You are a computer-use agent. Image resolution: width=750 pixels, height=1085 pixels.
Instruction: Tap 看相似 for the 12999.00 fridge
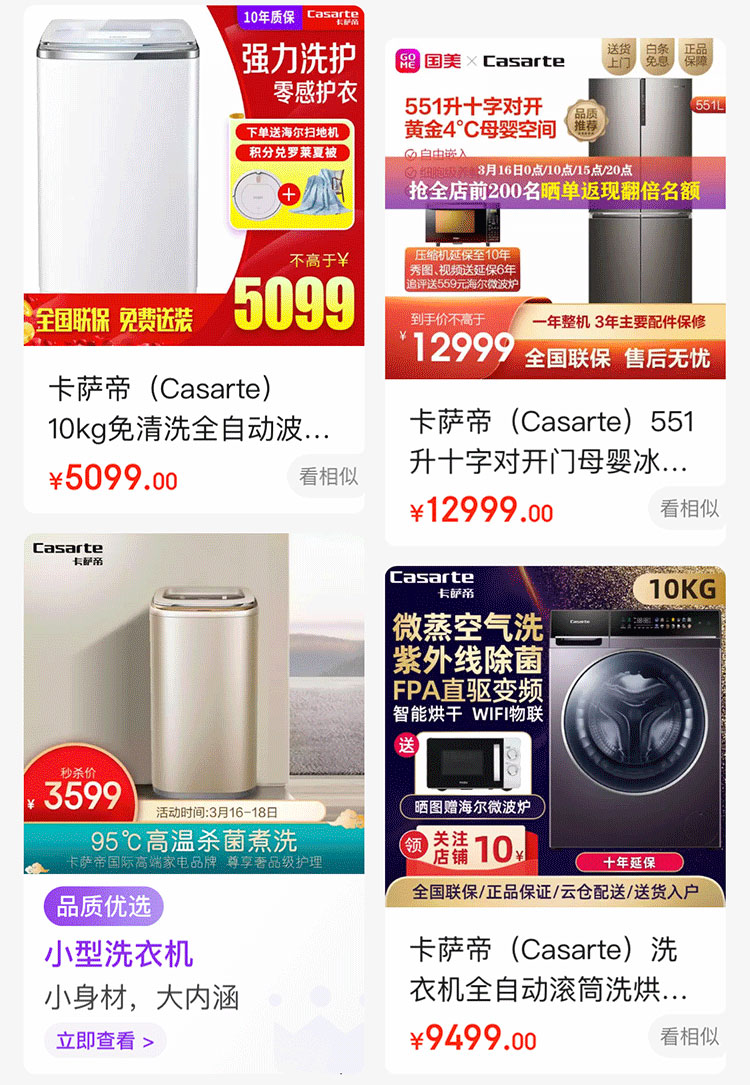coord(688,509)
